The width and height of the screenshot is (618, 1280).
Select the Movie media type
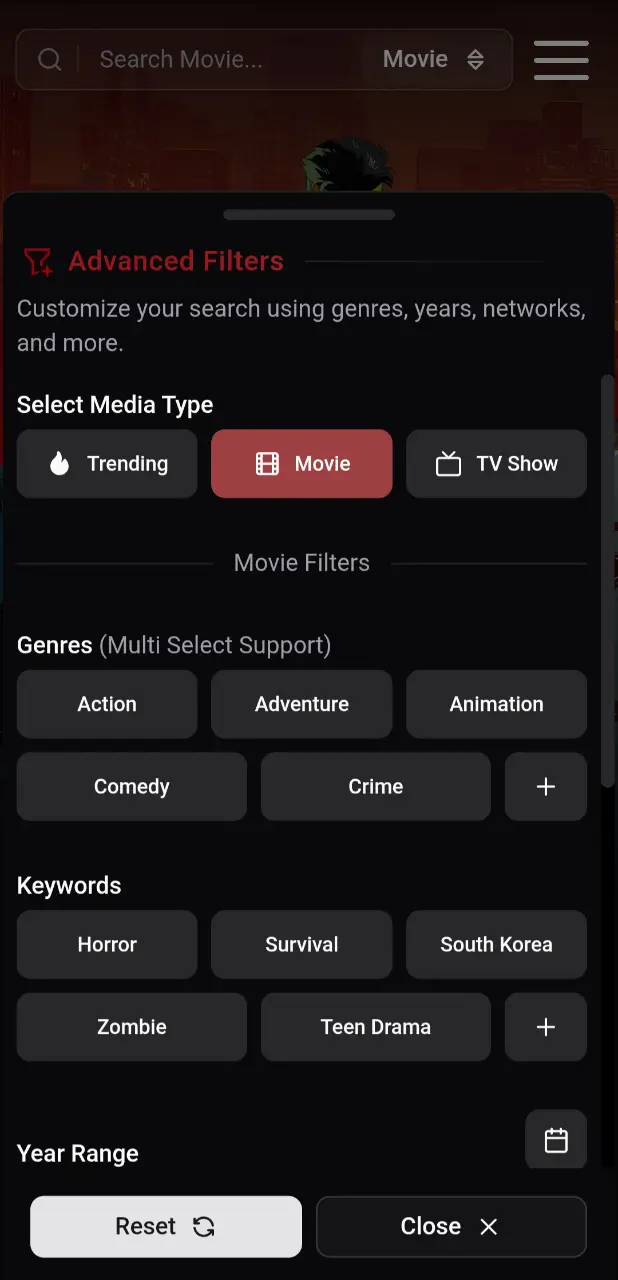point(302,464)
